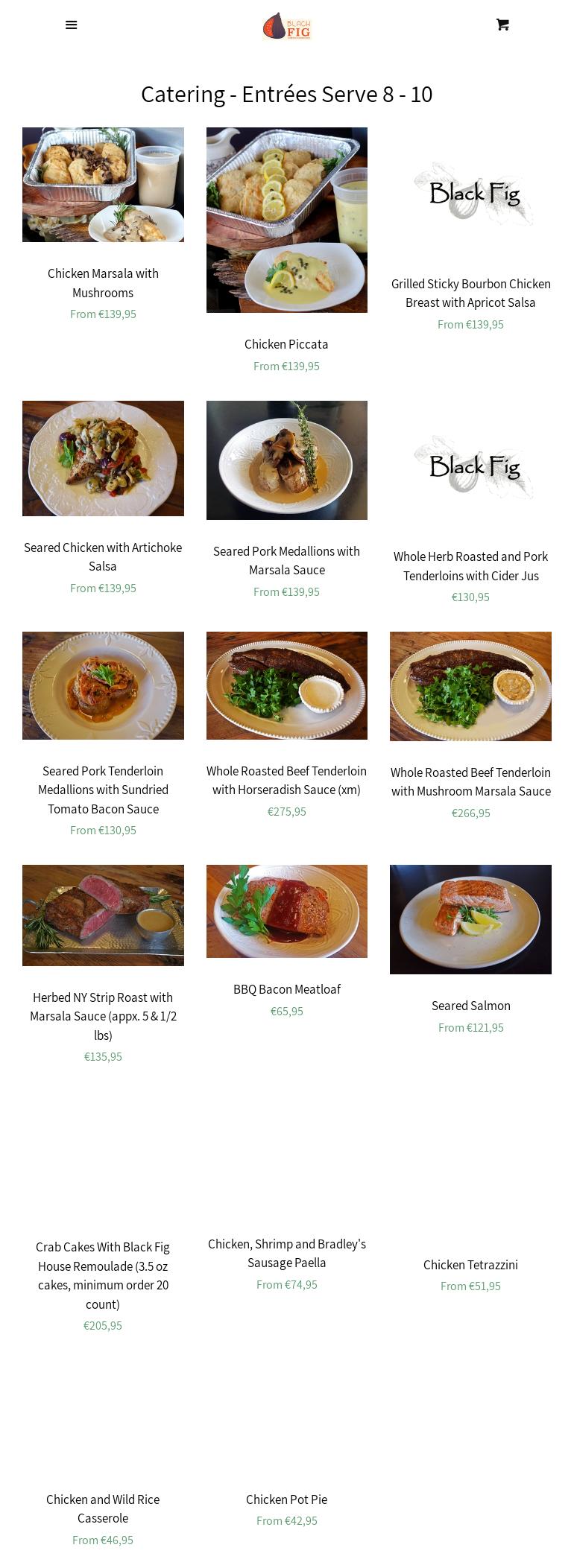View the Chicken Piccata listing
This screenshot has height=1568, width=574.
coord(286,344)
